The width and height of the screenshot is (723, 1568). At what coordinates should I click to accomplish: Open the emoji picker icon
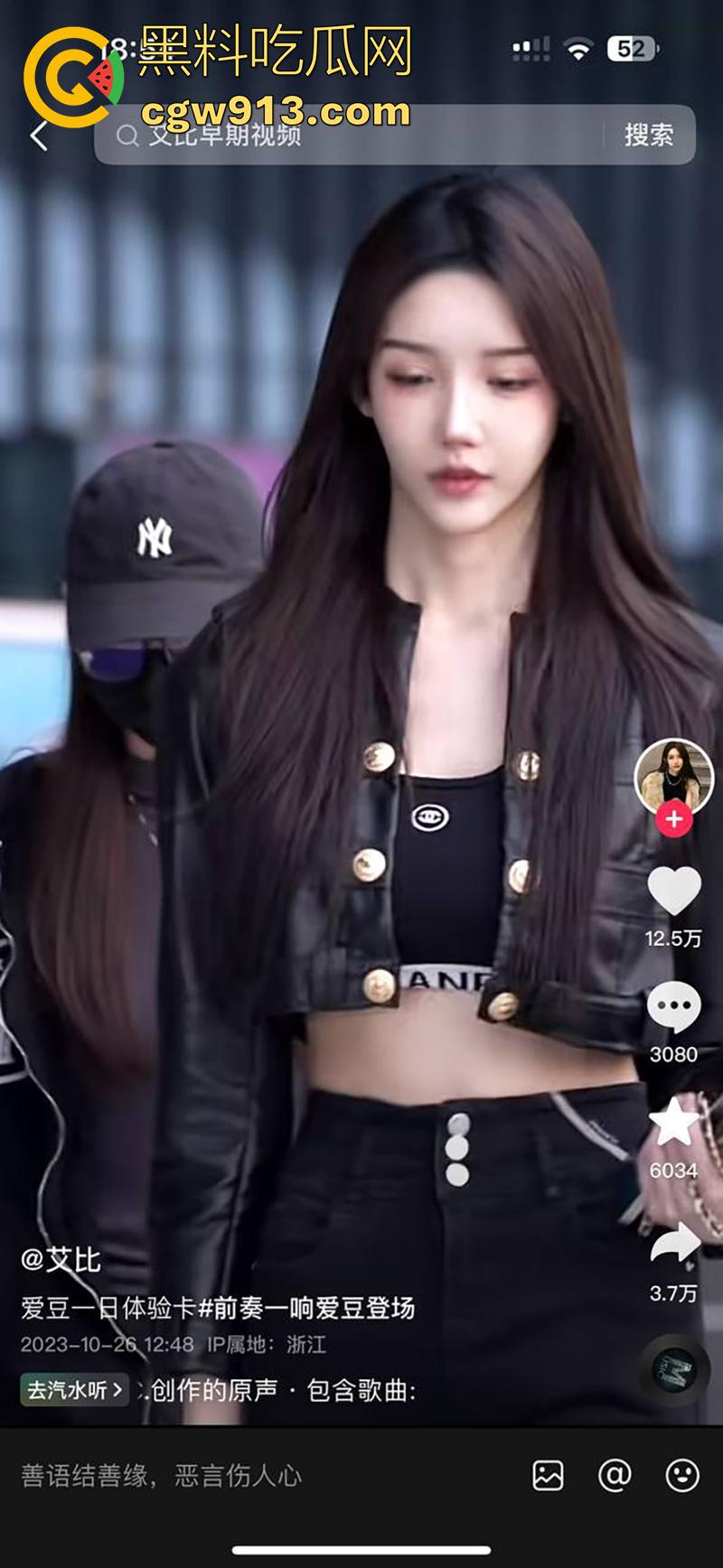point(682,1476)
